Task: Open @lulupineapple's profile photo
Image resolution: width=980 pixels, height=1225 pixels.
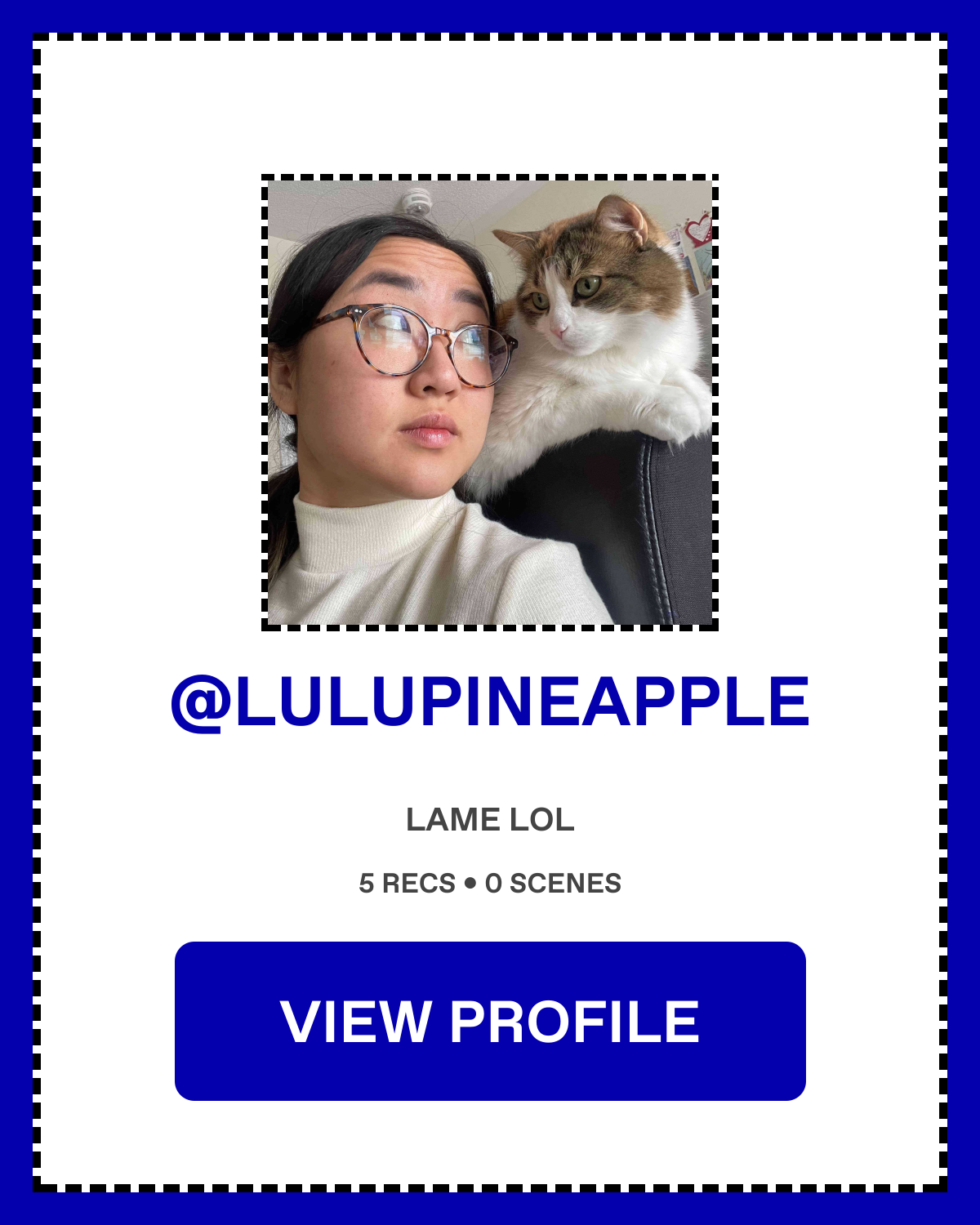Action: tap(490, 403)
